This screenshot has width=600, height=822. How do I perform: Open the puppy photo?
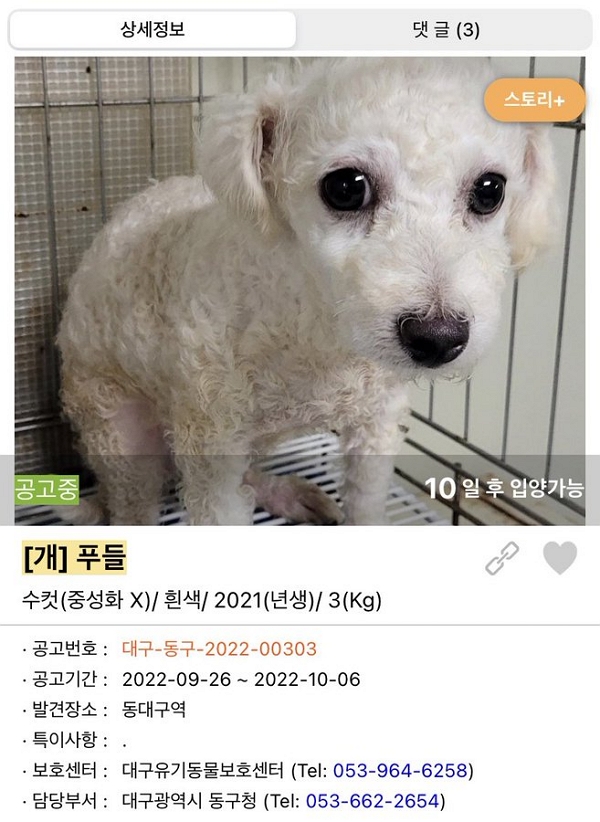pos(300,290)
